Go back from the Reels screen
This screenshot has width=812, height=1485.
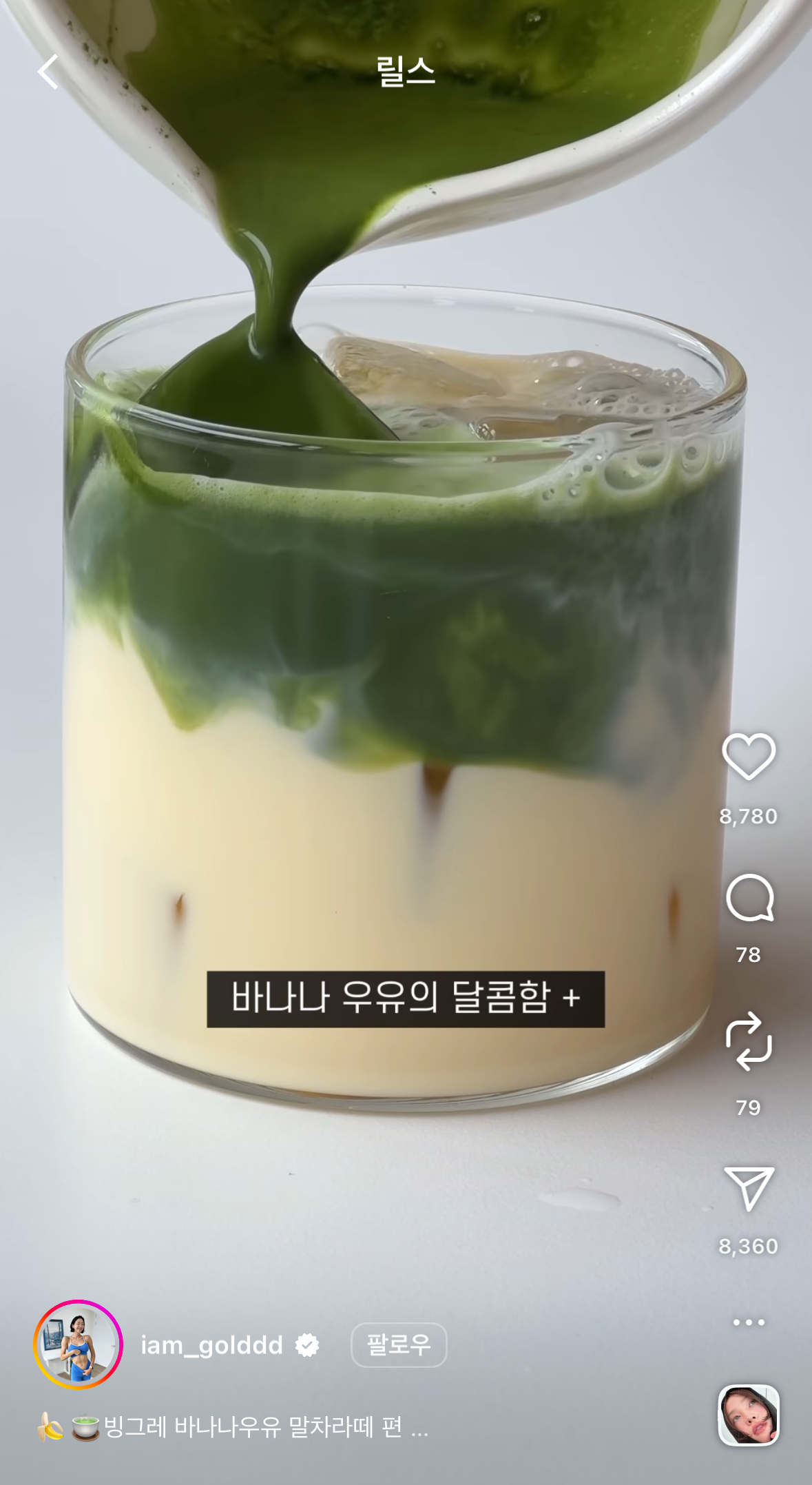[x=48, y=72]
